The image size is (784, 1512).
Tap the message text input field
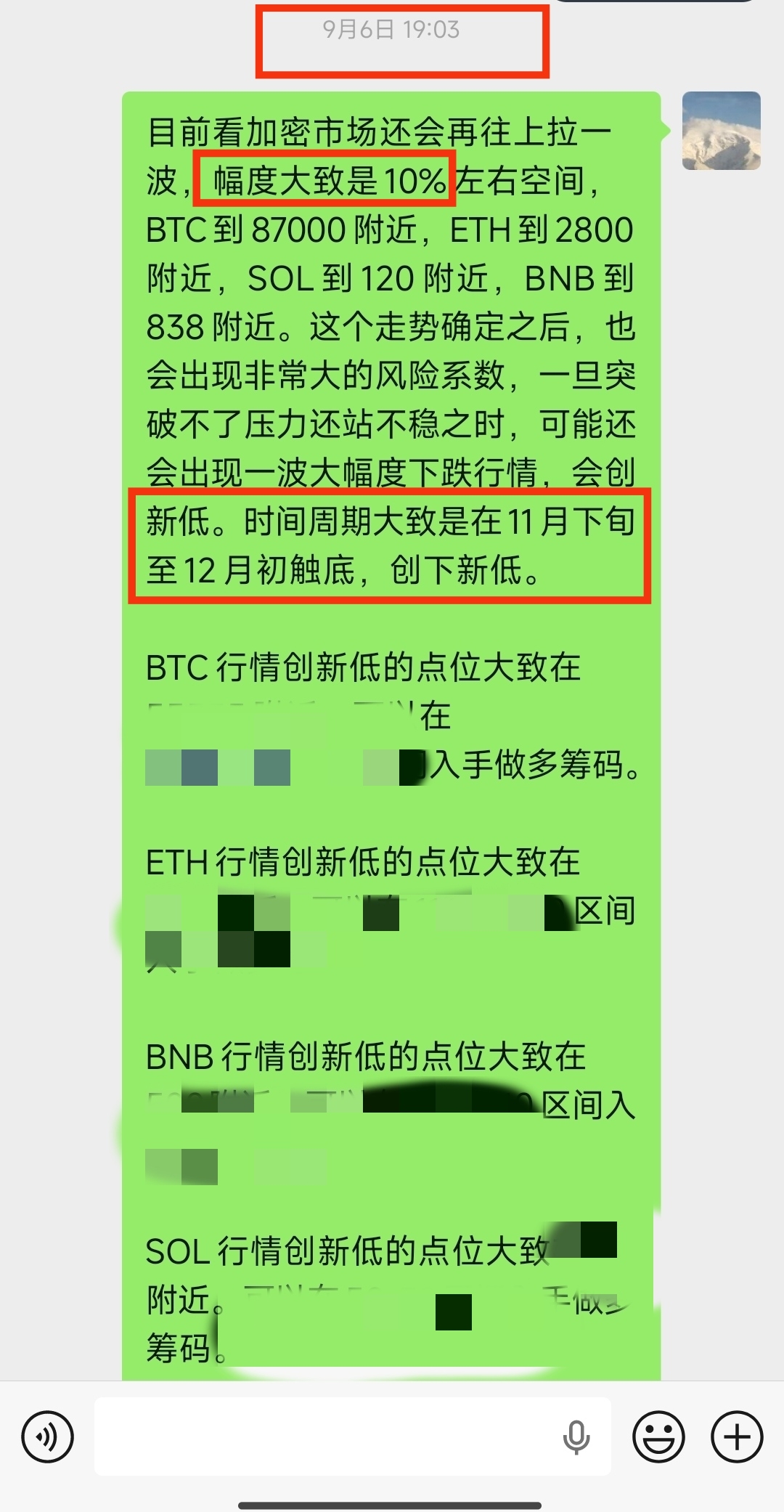[x=353, y=1436]
